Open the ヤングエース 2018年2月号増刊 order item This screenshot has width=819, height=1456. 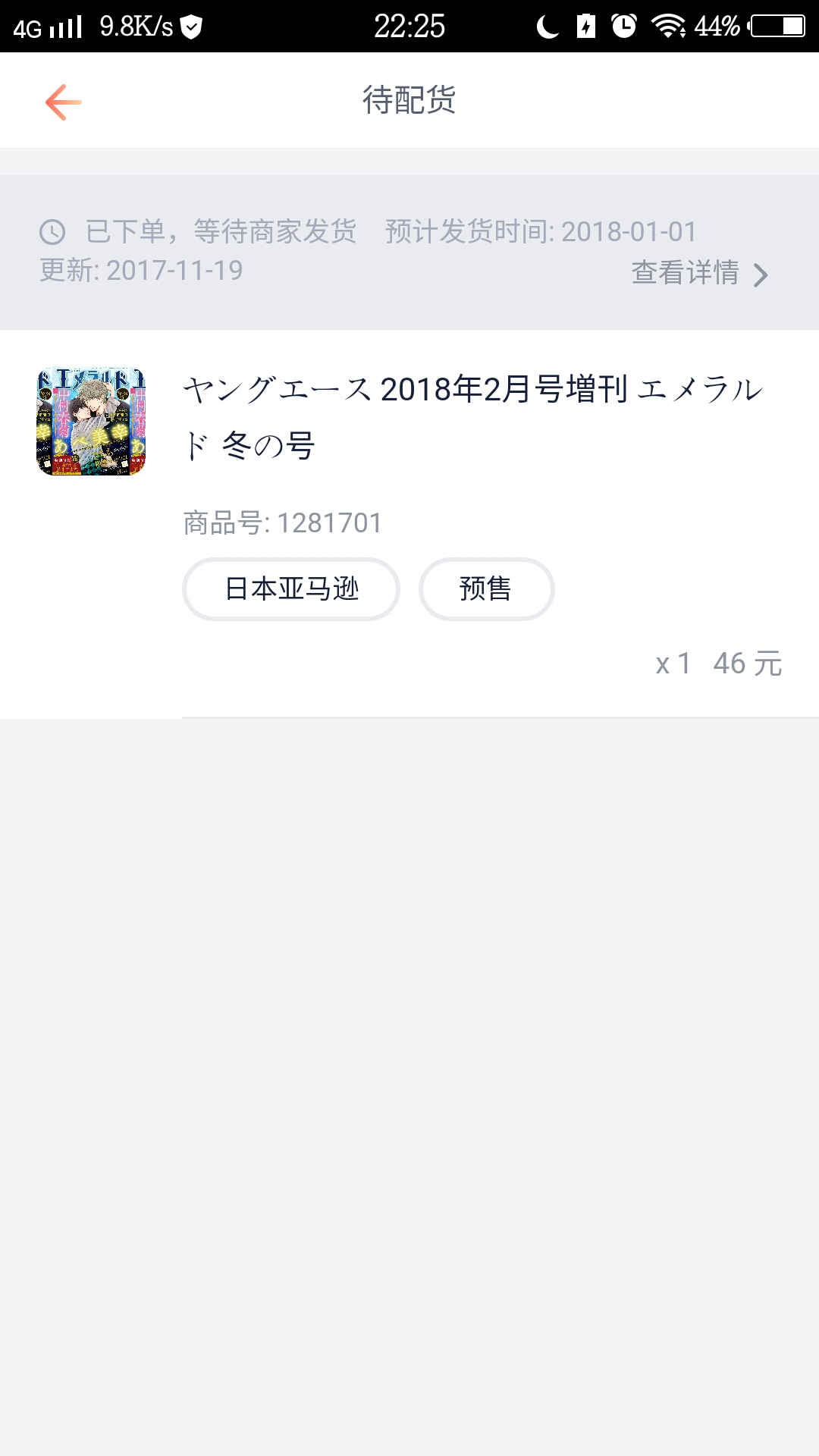point(472,417)
